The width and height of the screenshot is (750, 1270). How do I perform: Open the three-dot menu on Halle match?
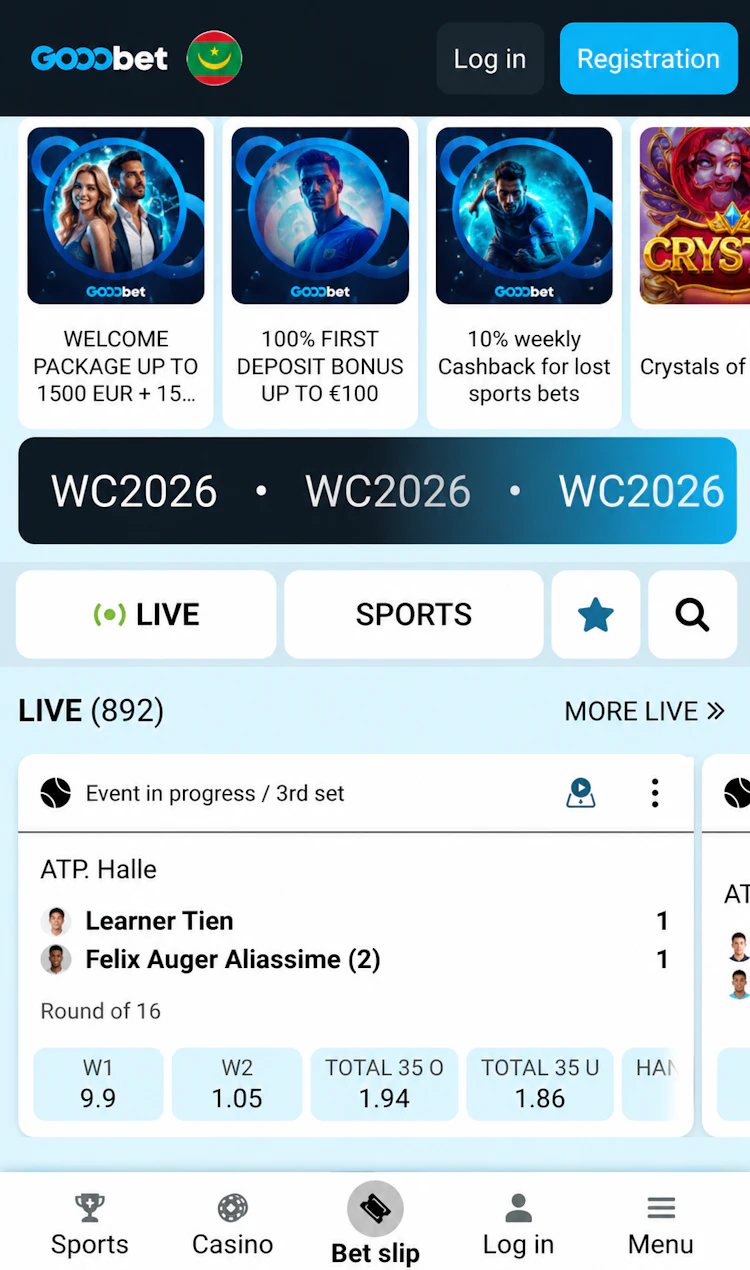(x=655, y=793)
